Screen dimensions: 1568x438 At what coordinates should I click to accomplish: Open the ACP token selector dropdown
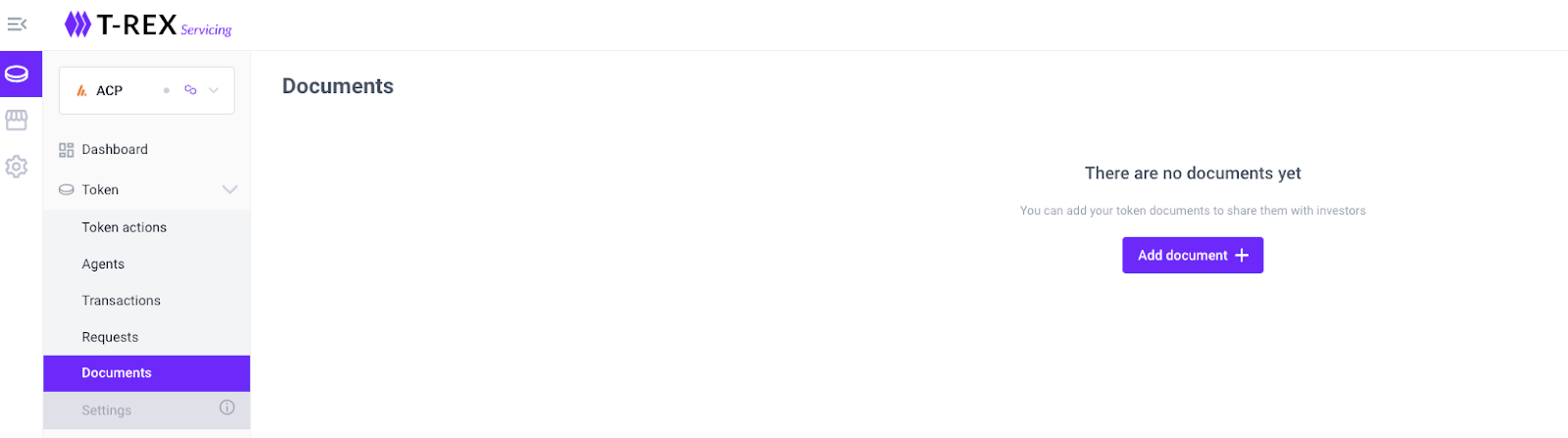[x=213, y=90]
